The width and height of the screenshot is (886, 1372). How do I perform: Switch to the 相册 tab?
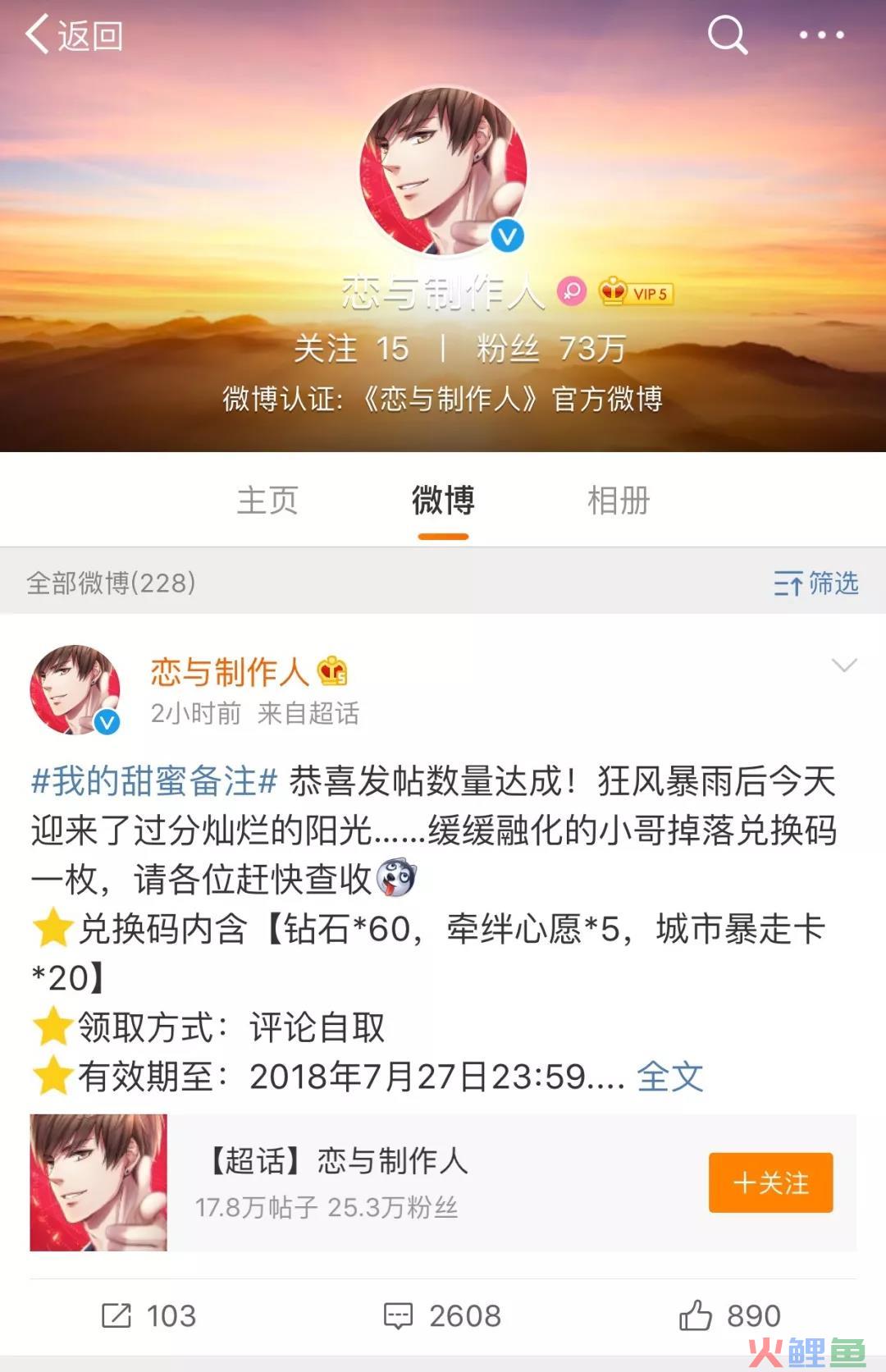point(619,501)
